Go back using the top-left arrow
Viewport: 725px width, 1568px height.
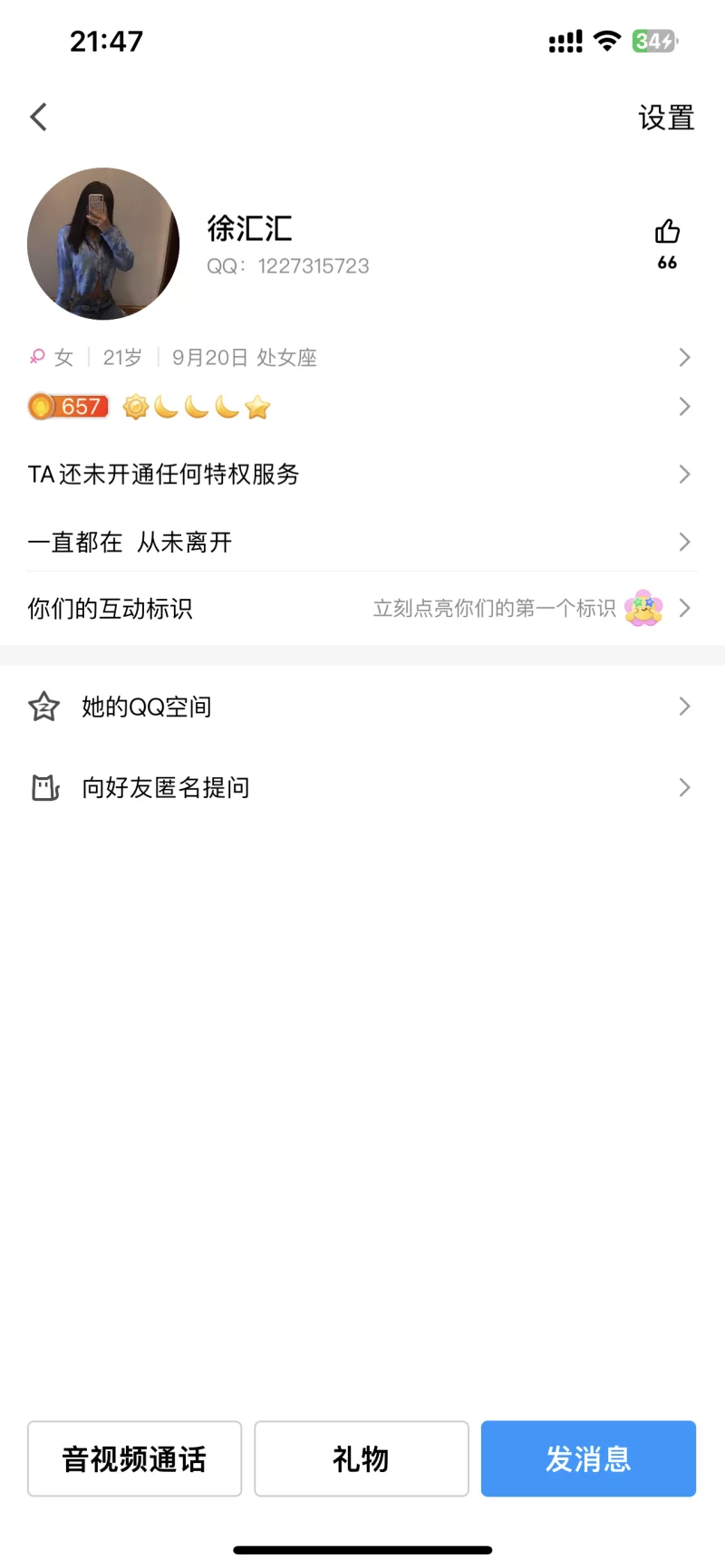pos(39,117)
